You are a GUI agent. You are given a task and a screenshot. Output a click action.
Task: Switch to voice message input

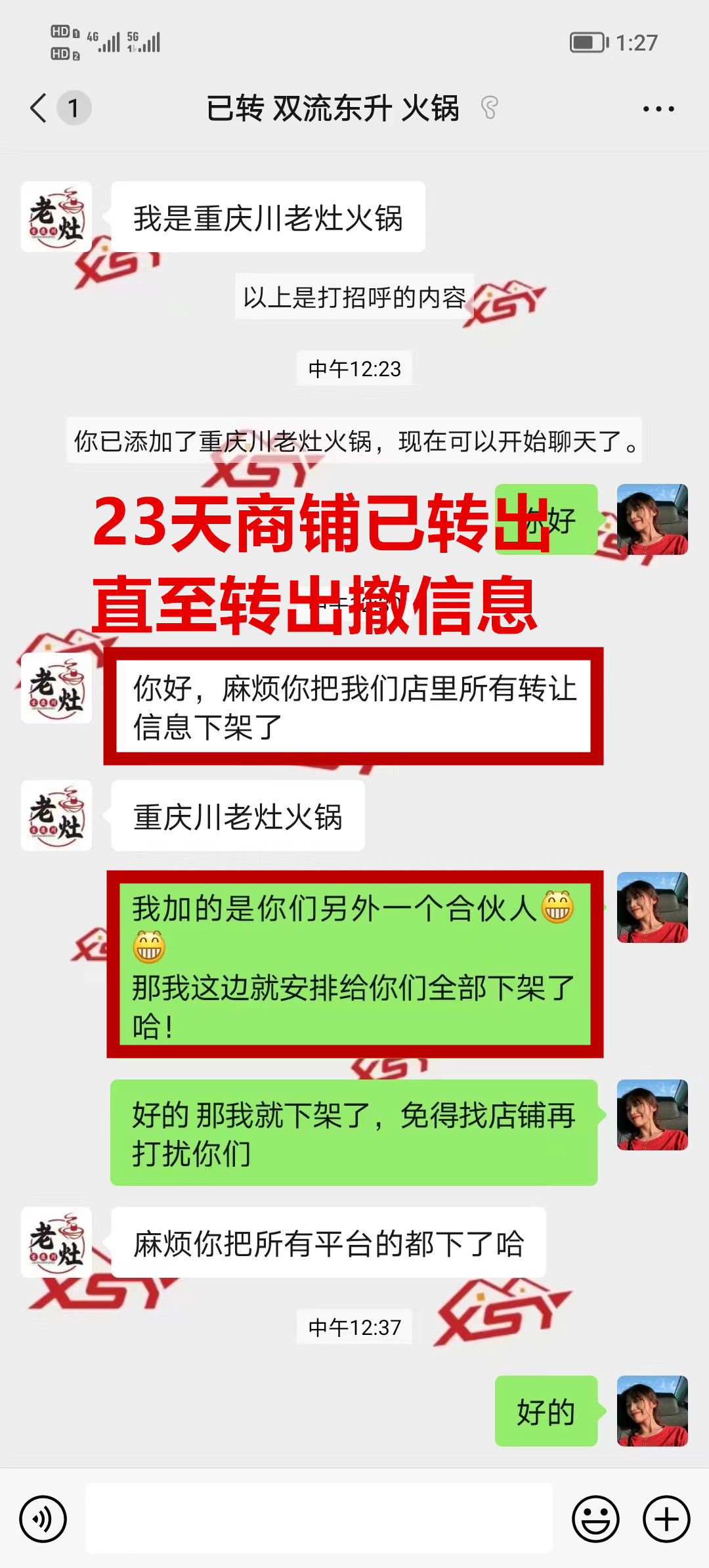click(43, 1519)
